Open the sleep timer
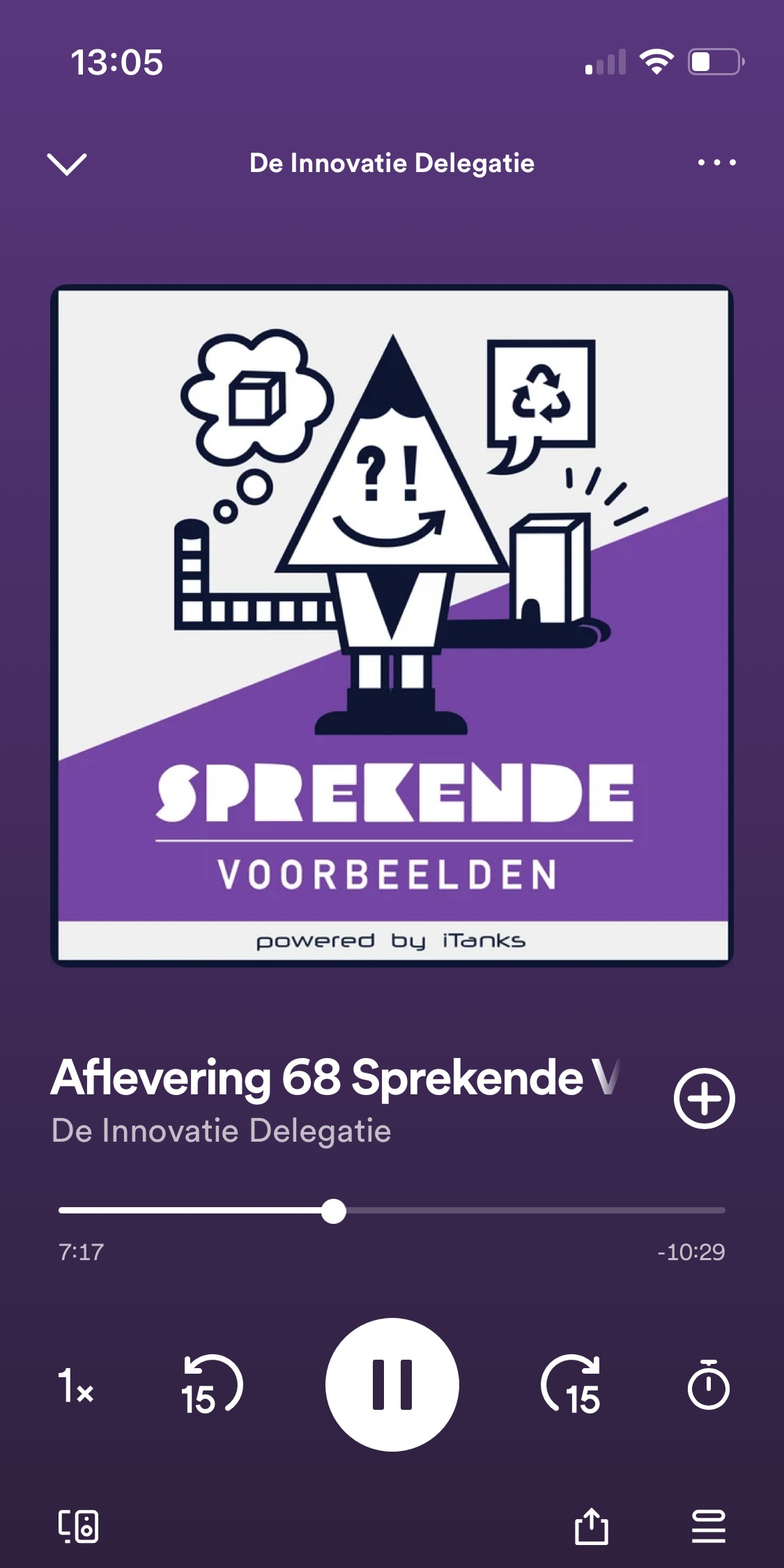Viewport: 784px width, 1568px height. point(708,1385)
